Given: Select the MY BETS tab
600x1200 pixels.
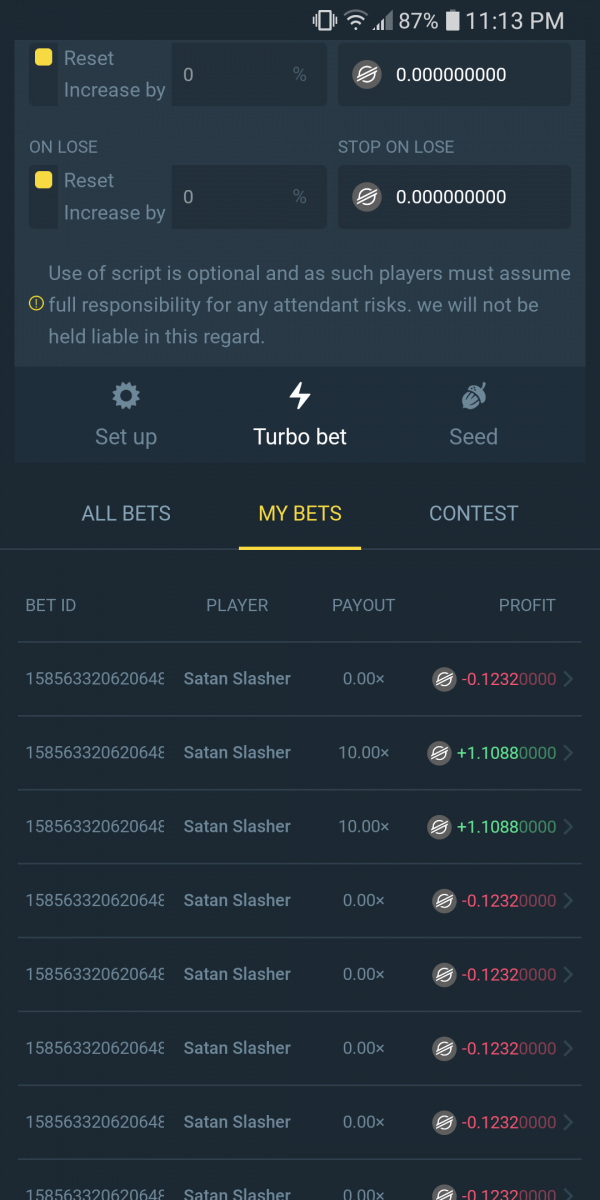Looking at the screenshot, I should pos(300,514).
